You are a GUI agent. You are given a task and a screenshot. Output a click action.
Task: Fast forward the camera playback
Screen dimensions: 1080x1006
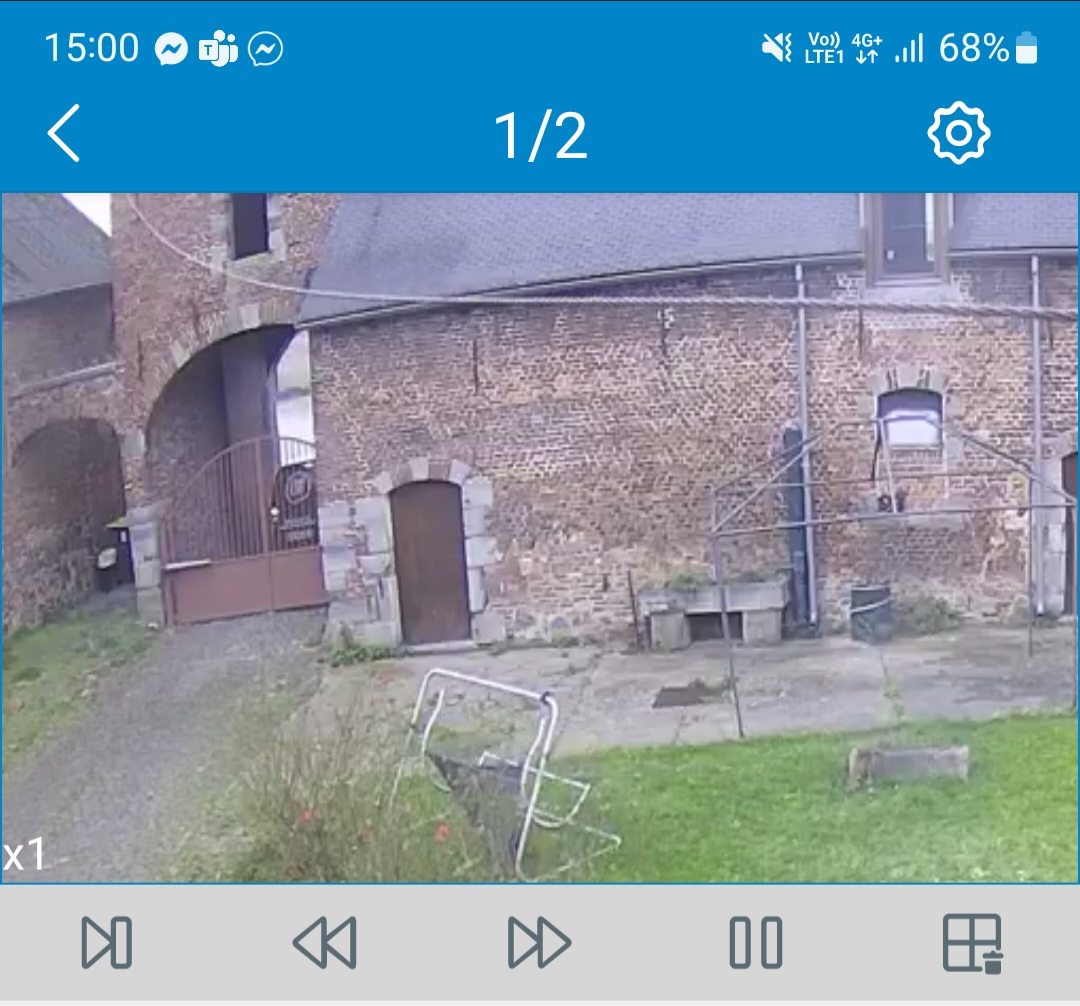pyautogui.click(x=539, y=943)
